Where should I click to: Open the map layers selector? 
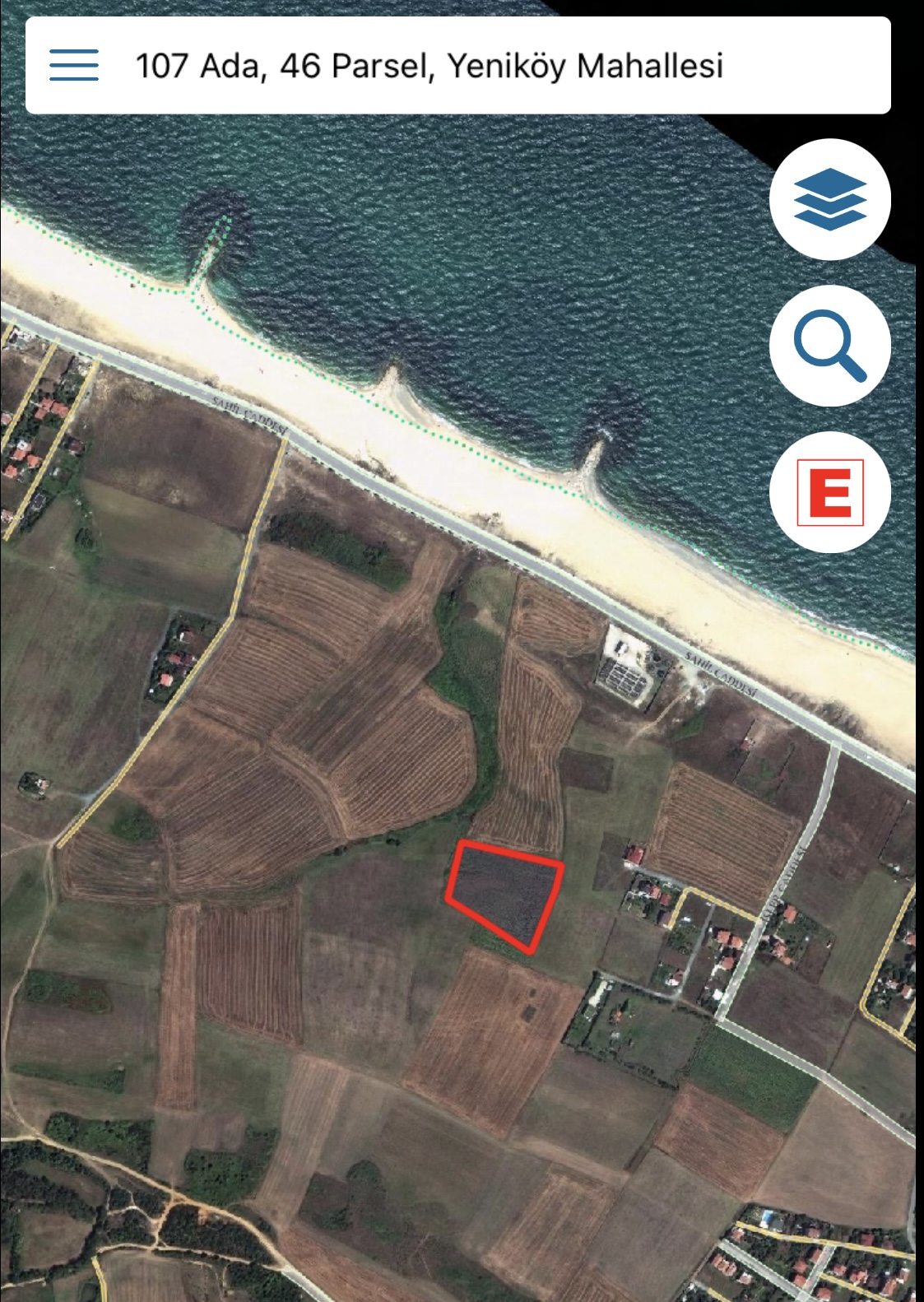[829, 200]
